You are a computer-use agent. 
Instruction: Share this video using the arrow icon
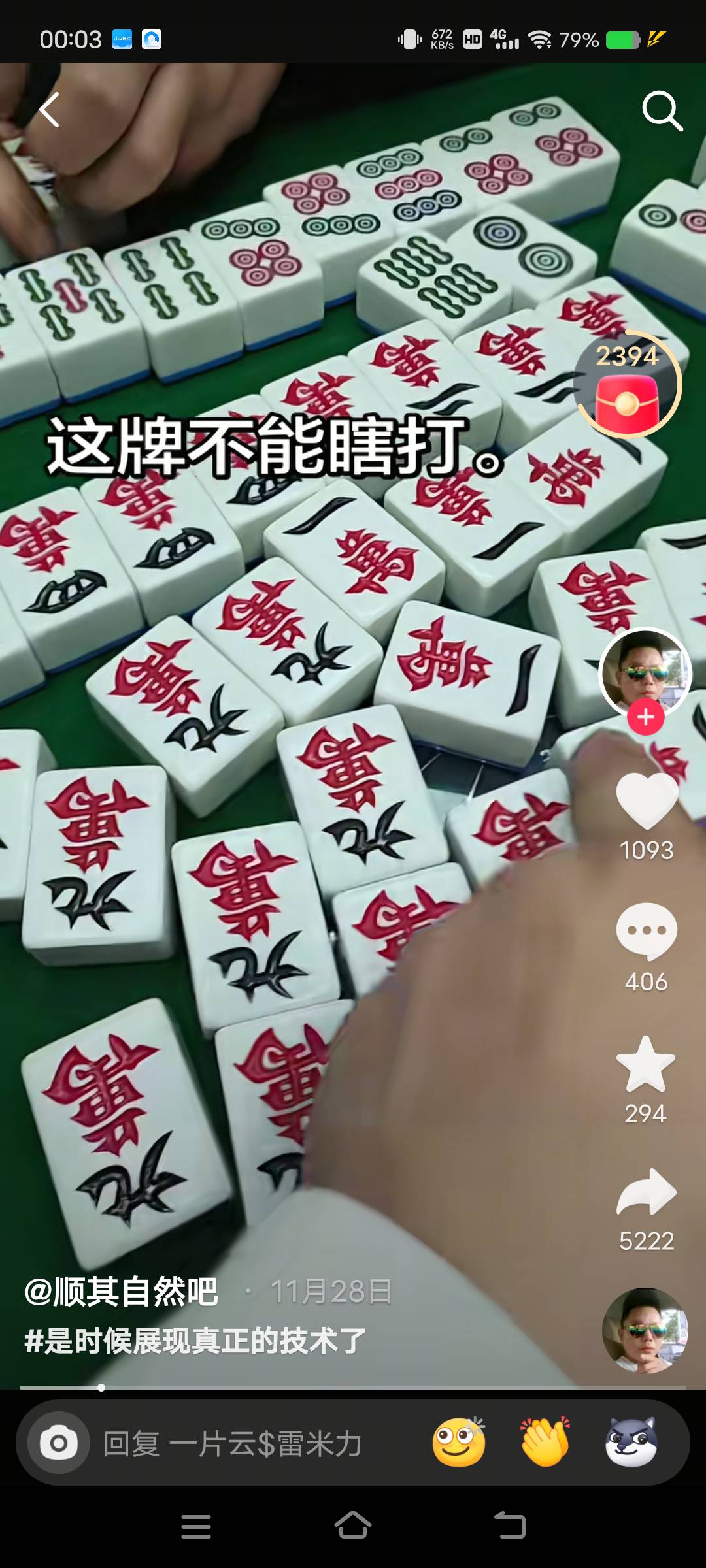click(647, 1192)
